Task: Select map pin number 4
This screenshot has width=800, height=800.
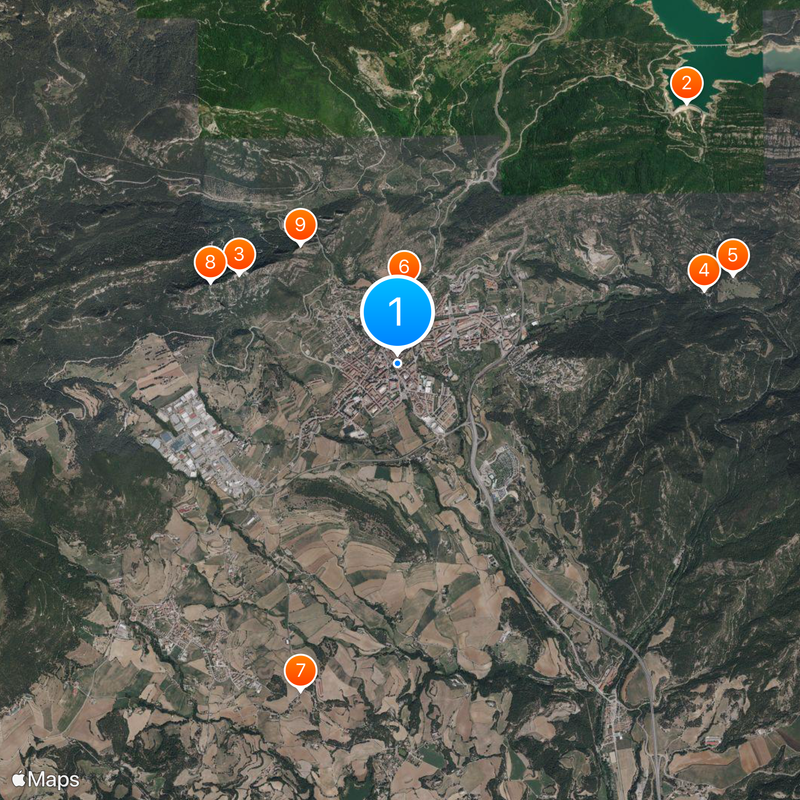Action: tap(704, 270)
